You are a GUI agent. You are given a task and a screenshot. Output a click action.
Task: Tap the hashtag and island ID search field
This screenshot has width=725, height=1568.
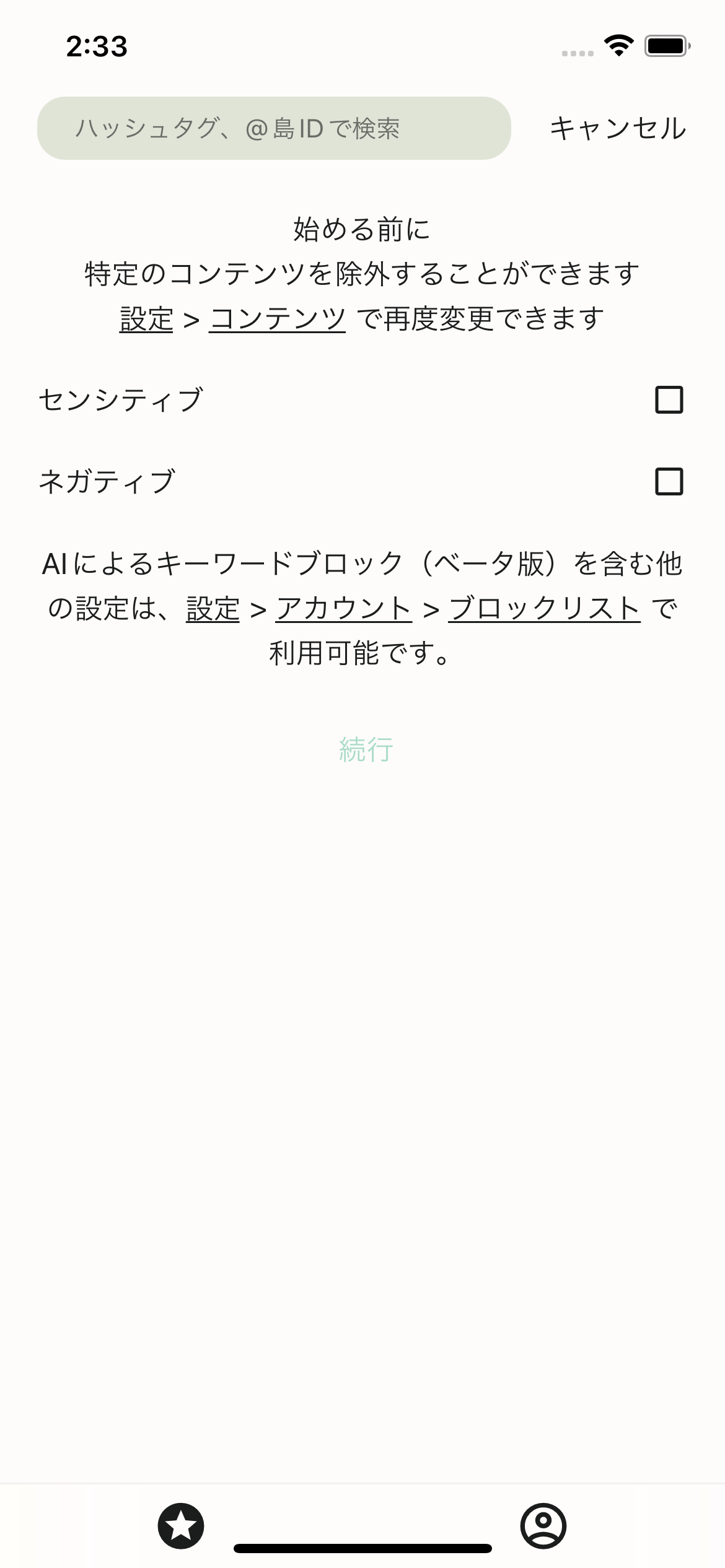coord(274,128)
